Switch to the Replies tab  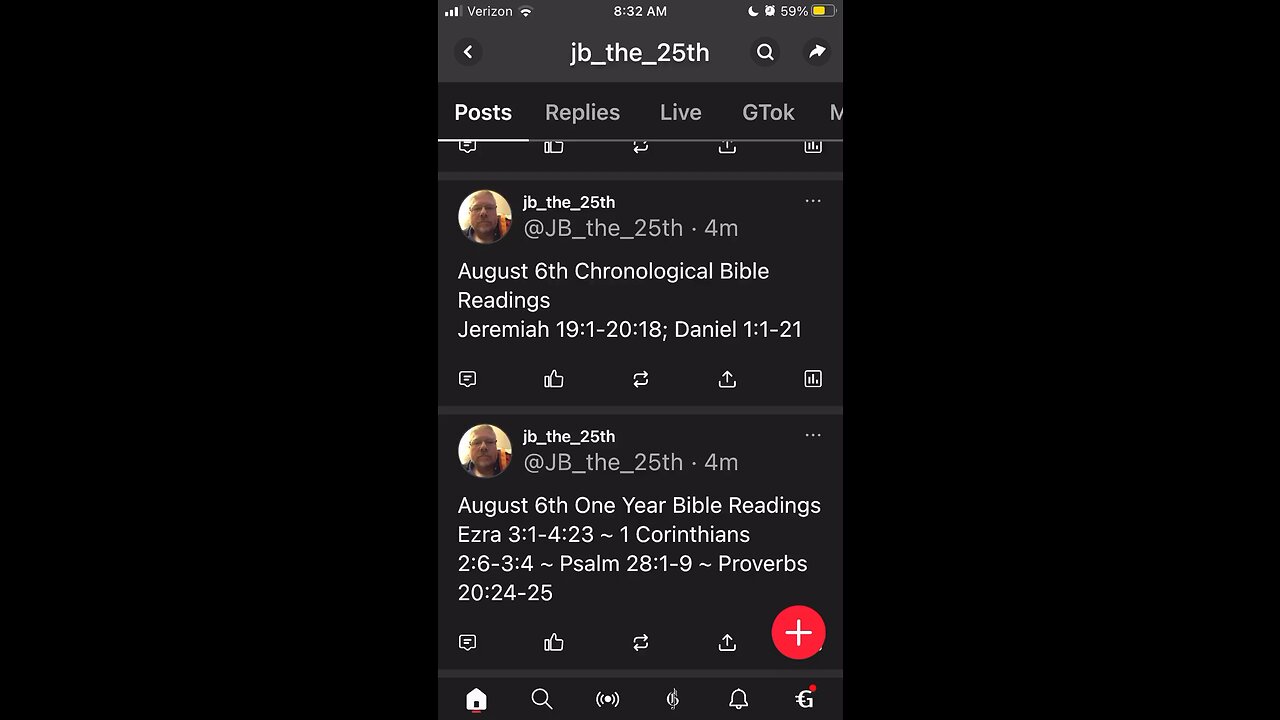(582, 112)
